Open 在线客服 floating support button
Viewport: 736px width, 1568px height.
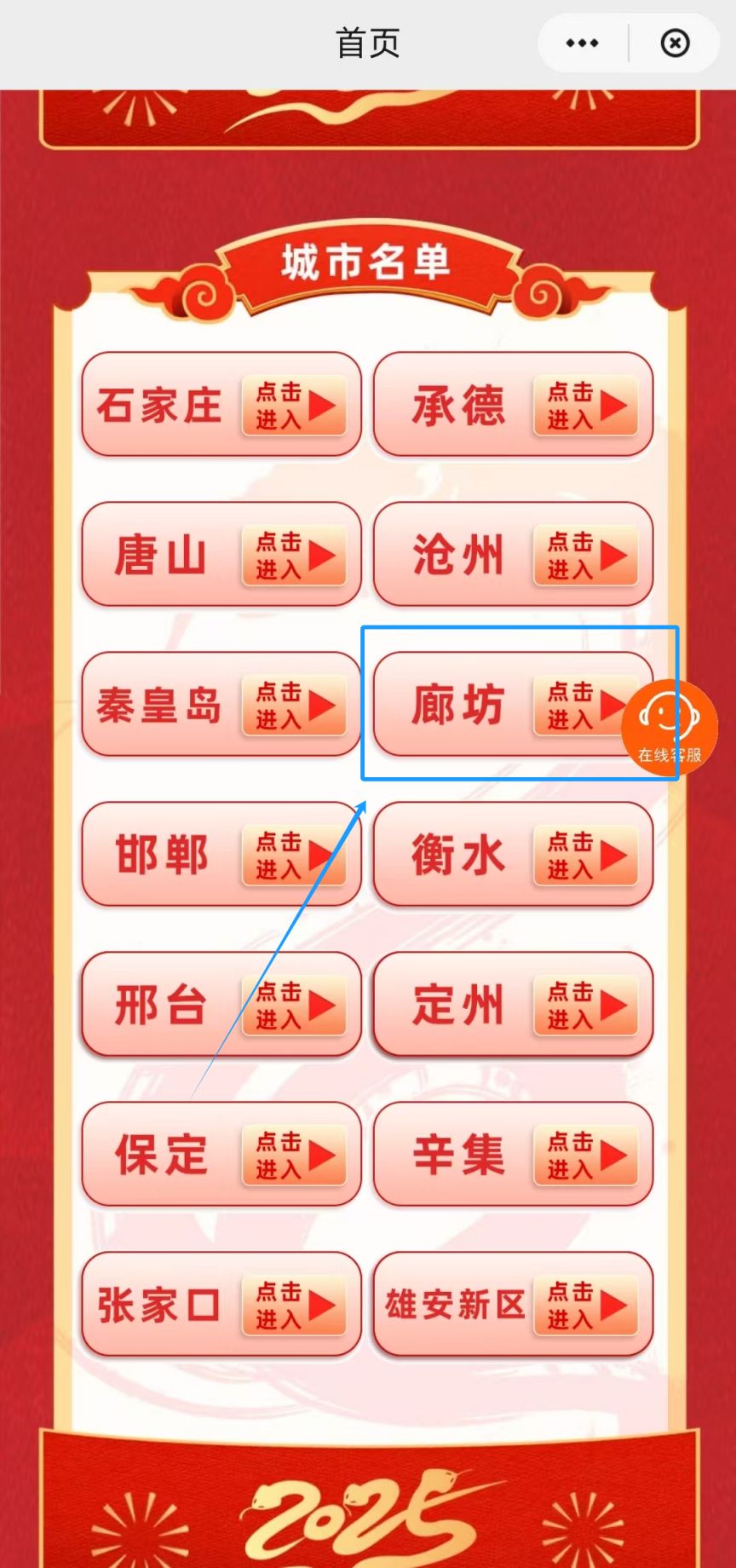pyautogui.click(x=670, y=727)
